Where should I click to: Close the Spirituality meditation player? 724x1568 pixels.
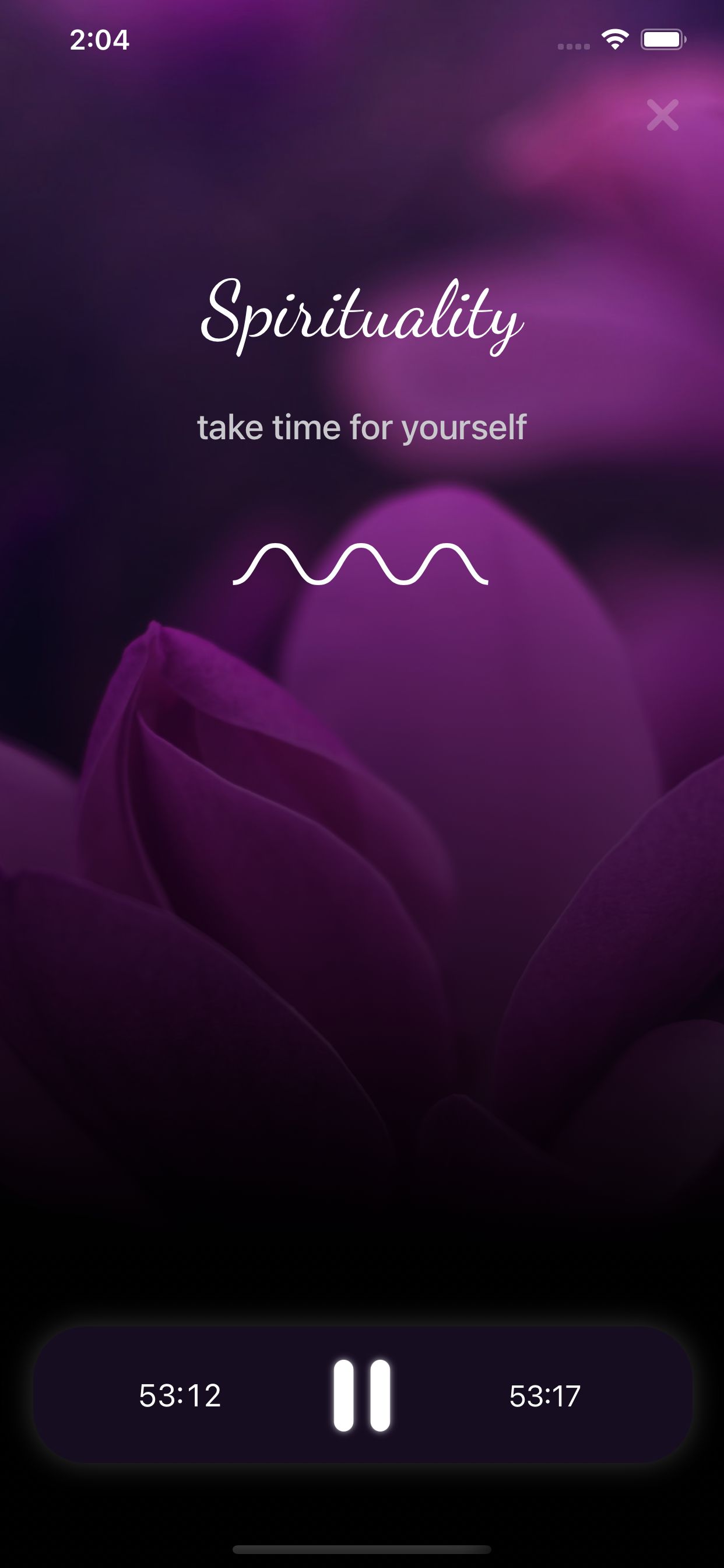click(662, 115)
